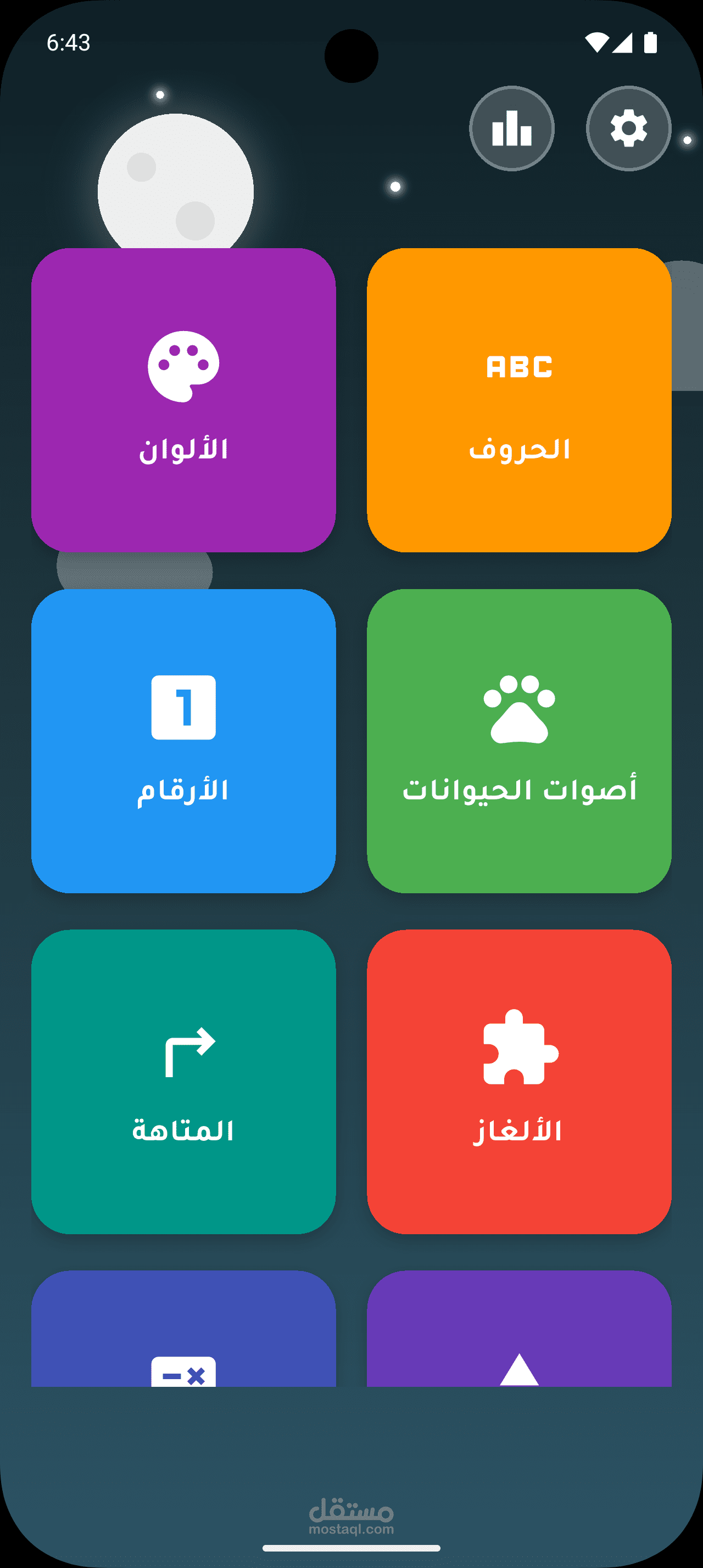Open the settings gear
The width and height of the screenshot is (703, 1568).
pyautogui.click(x=628, y=128)
